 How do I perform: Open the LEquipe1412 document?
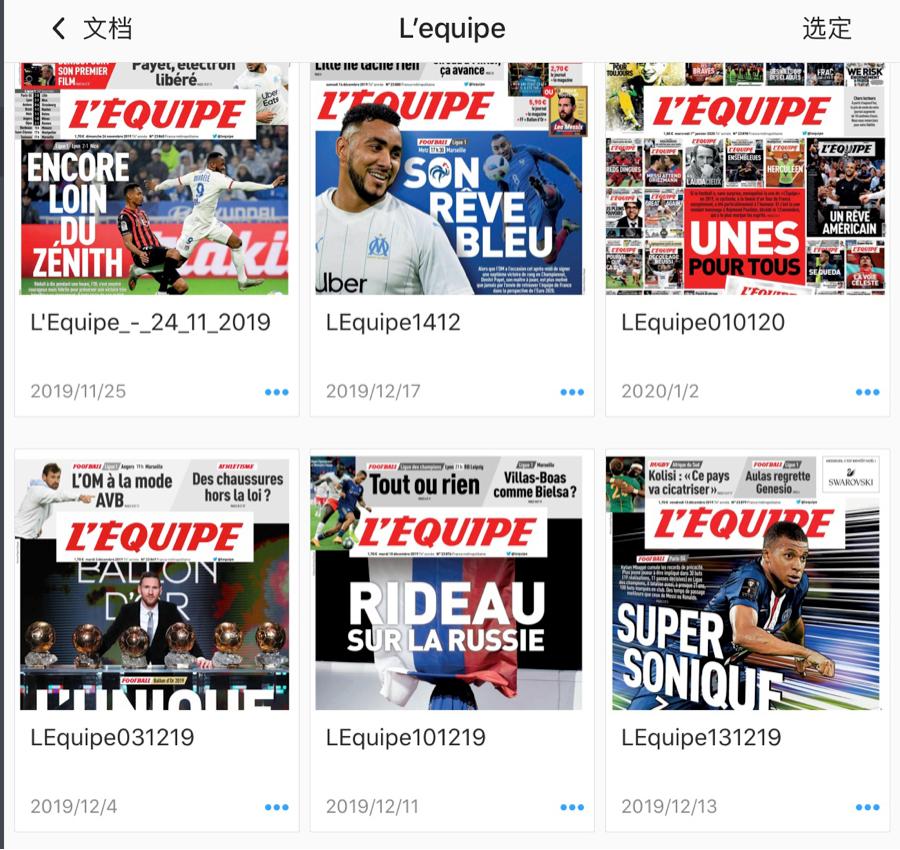click(450, 180)
